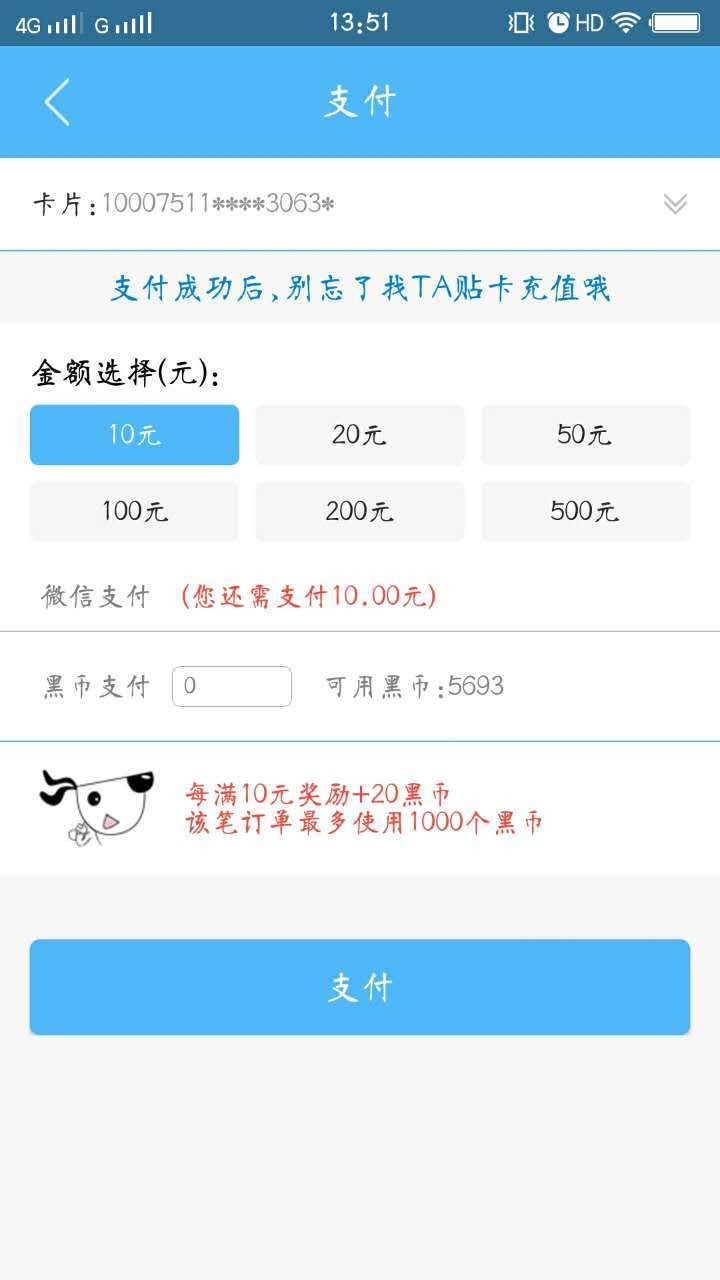720x1280 pixels.
Task: Select the 50元 amount option
Action: pos(585,434)
